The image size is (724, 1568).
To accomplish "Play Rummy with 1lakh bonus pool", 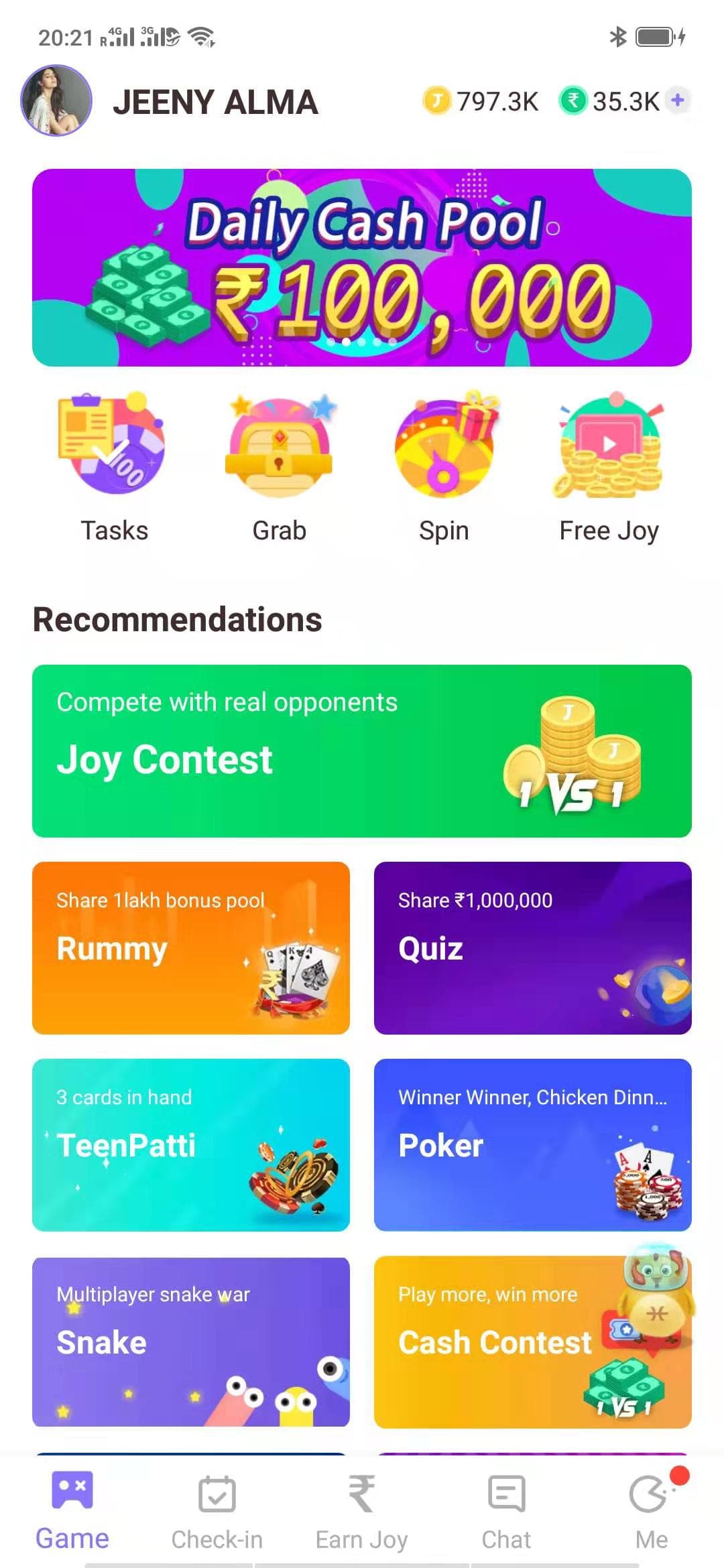I will coord(191,947).
